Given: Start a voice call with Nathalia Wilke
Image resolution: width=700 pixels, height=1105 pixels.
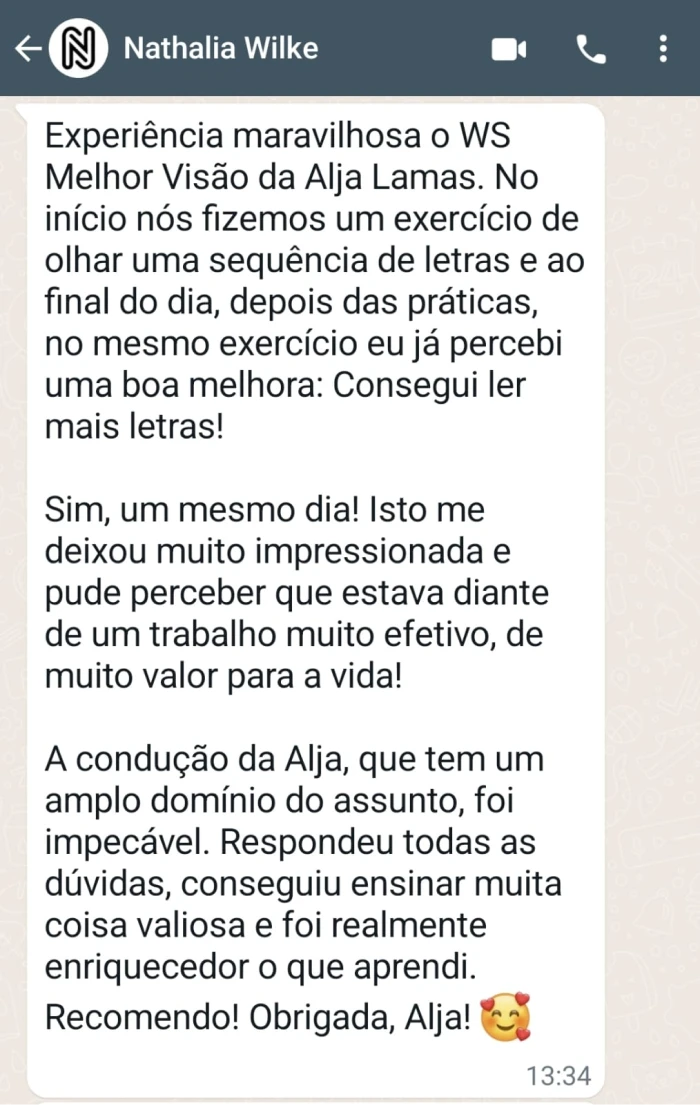Looking at the screenshot, I should (591, 49).
